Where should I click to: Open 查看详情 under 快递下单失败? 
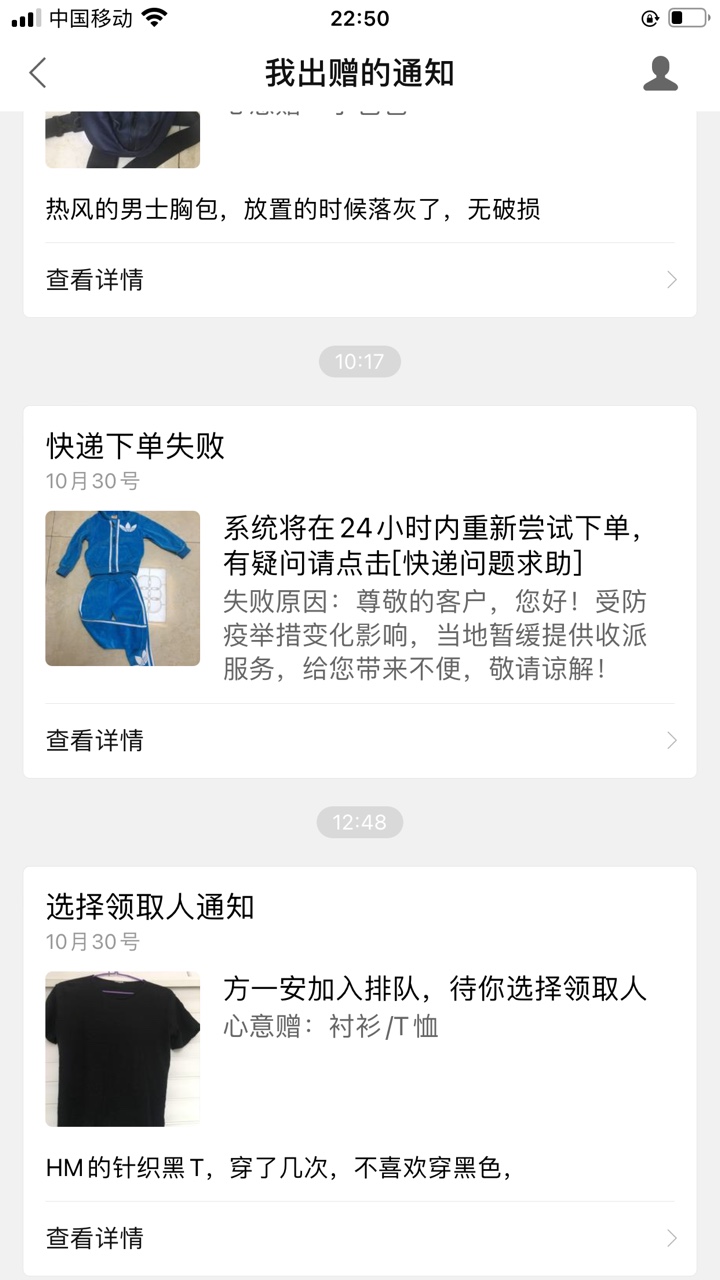(x=360, y=740)
